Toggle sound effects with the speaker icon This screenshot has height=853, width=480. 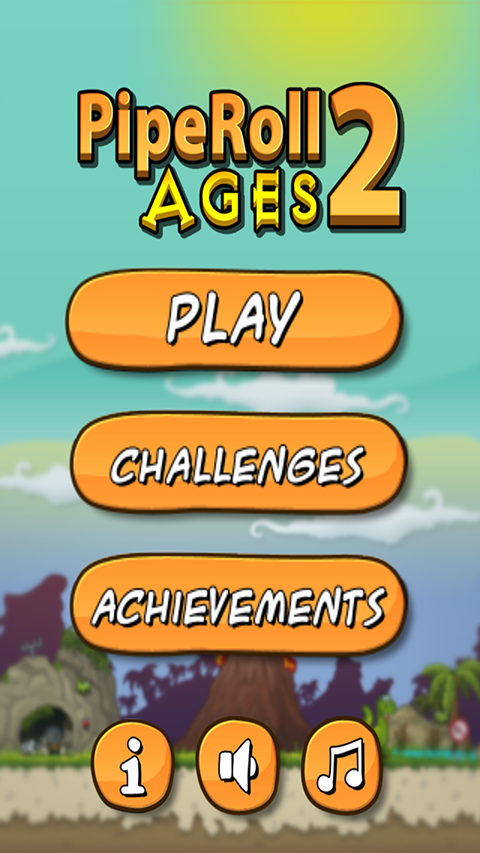(237, 766)
